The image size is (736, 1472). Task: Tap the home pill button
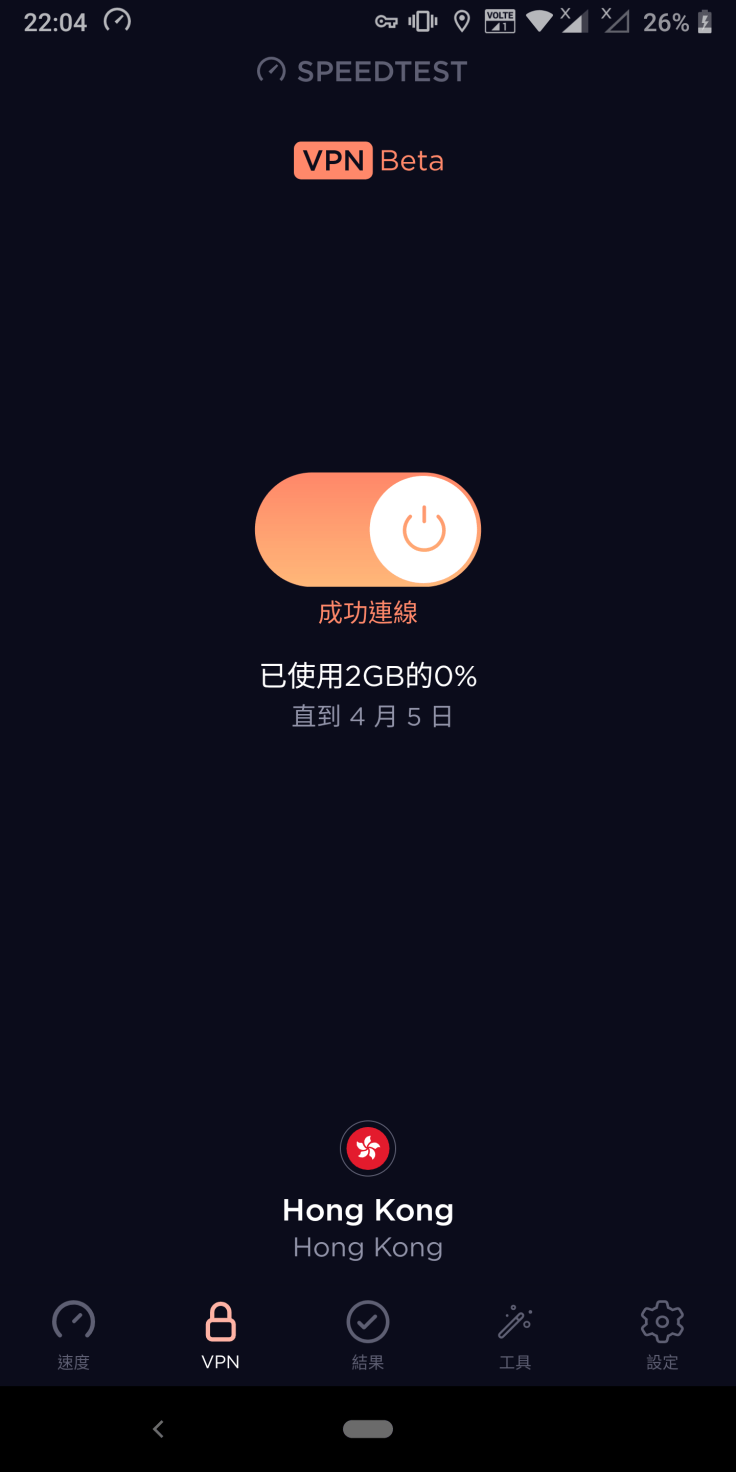click(368, 1429)
